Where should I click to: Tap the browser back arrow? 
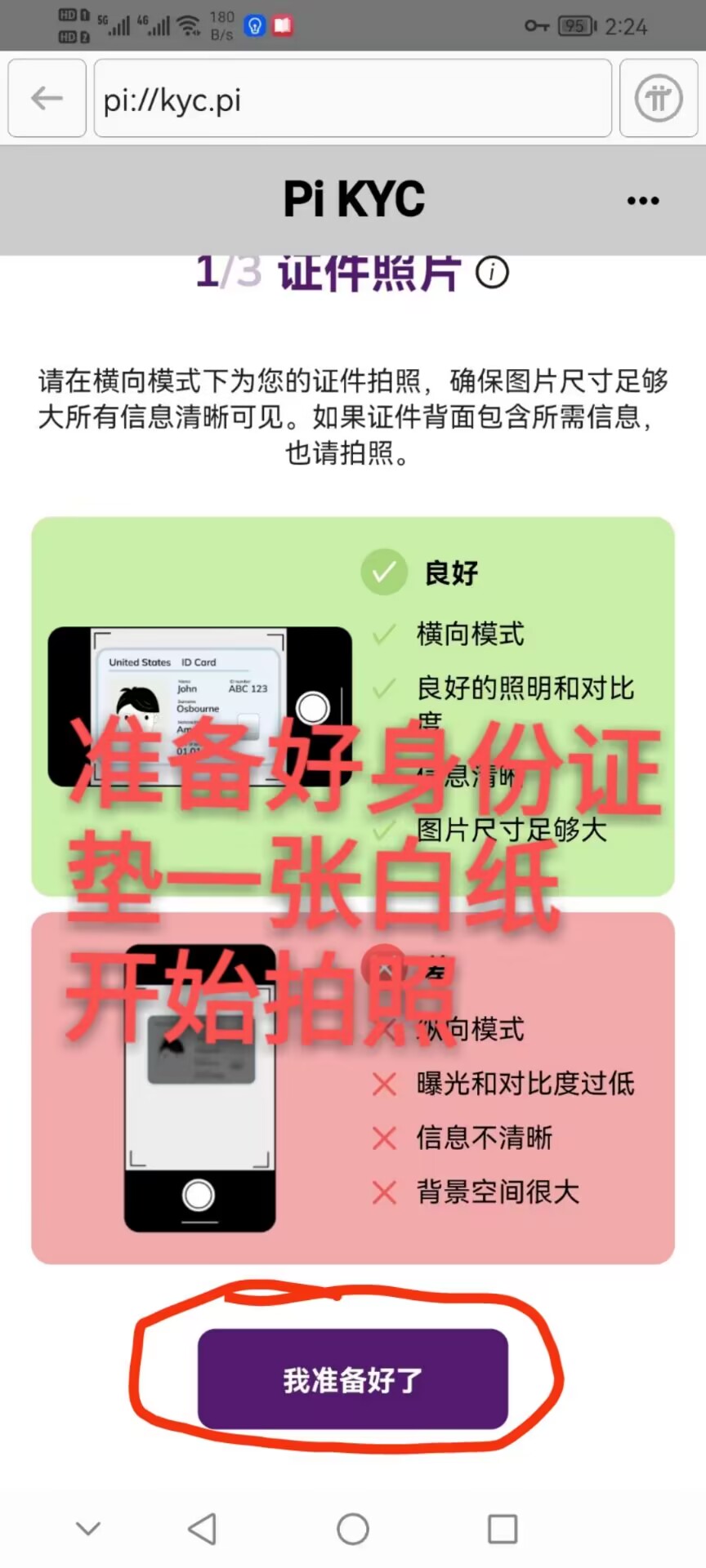47,98
